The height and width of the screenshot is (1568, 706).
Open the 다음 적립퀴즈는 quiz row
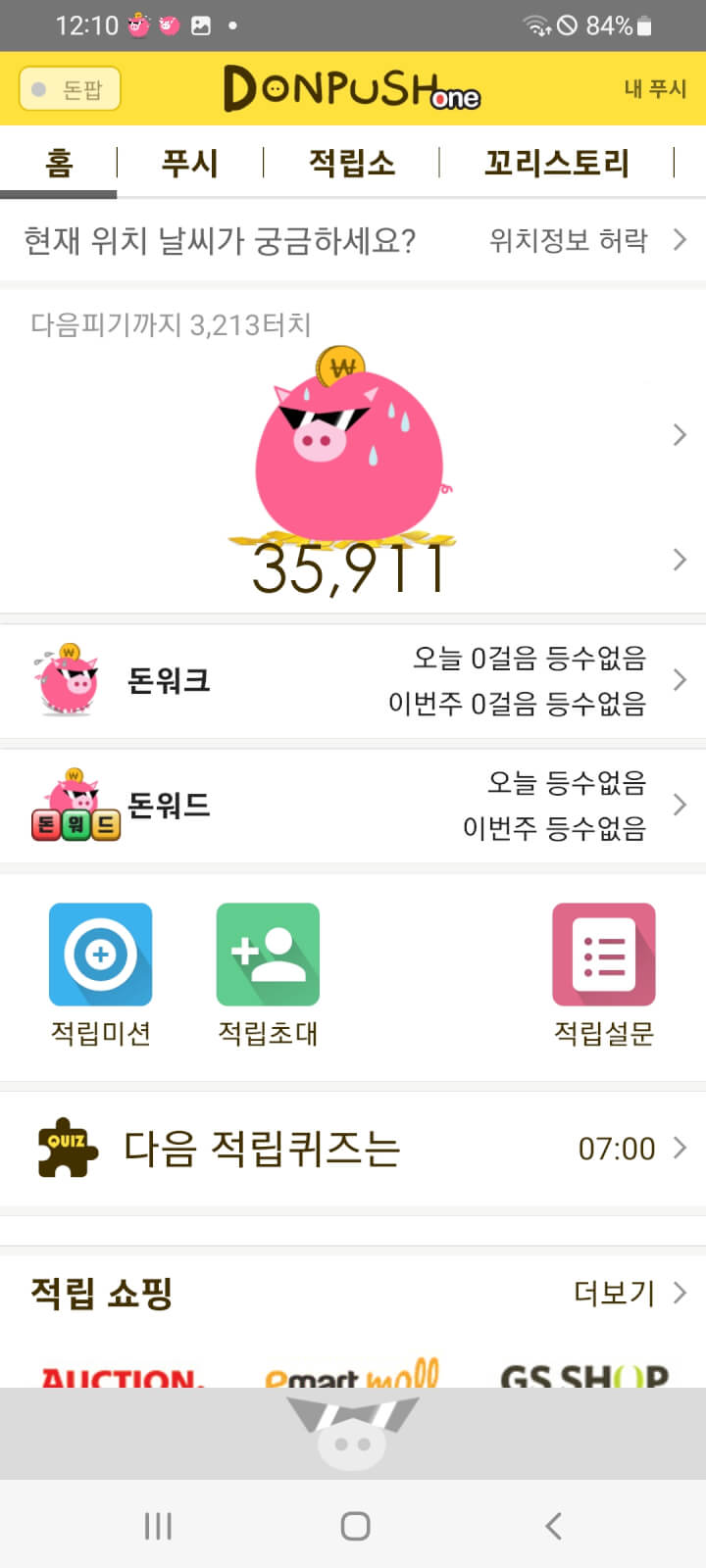click(x=353, y=1149)
